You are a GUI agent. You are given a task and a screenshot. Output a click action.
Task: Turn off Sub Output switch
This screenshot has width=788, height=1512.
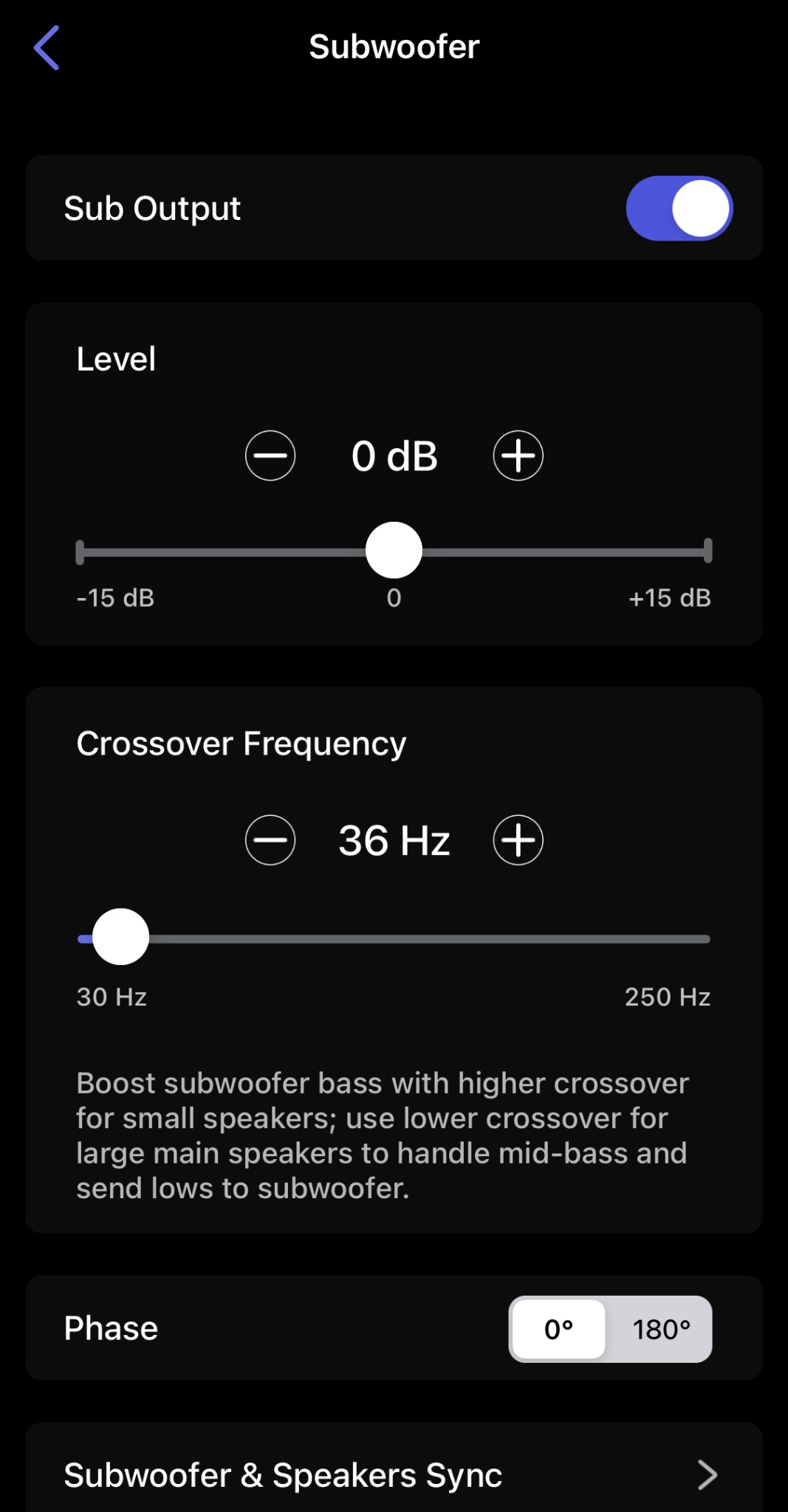[679, 208]
